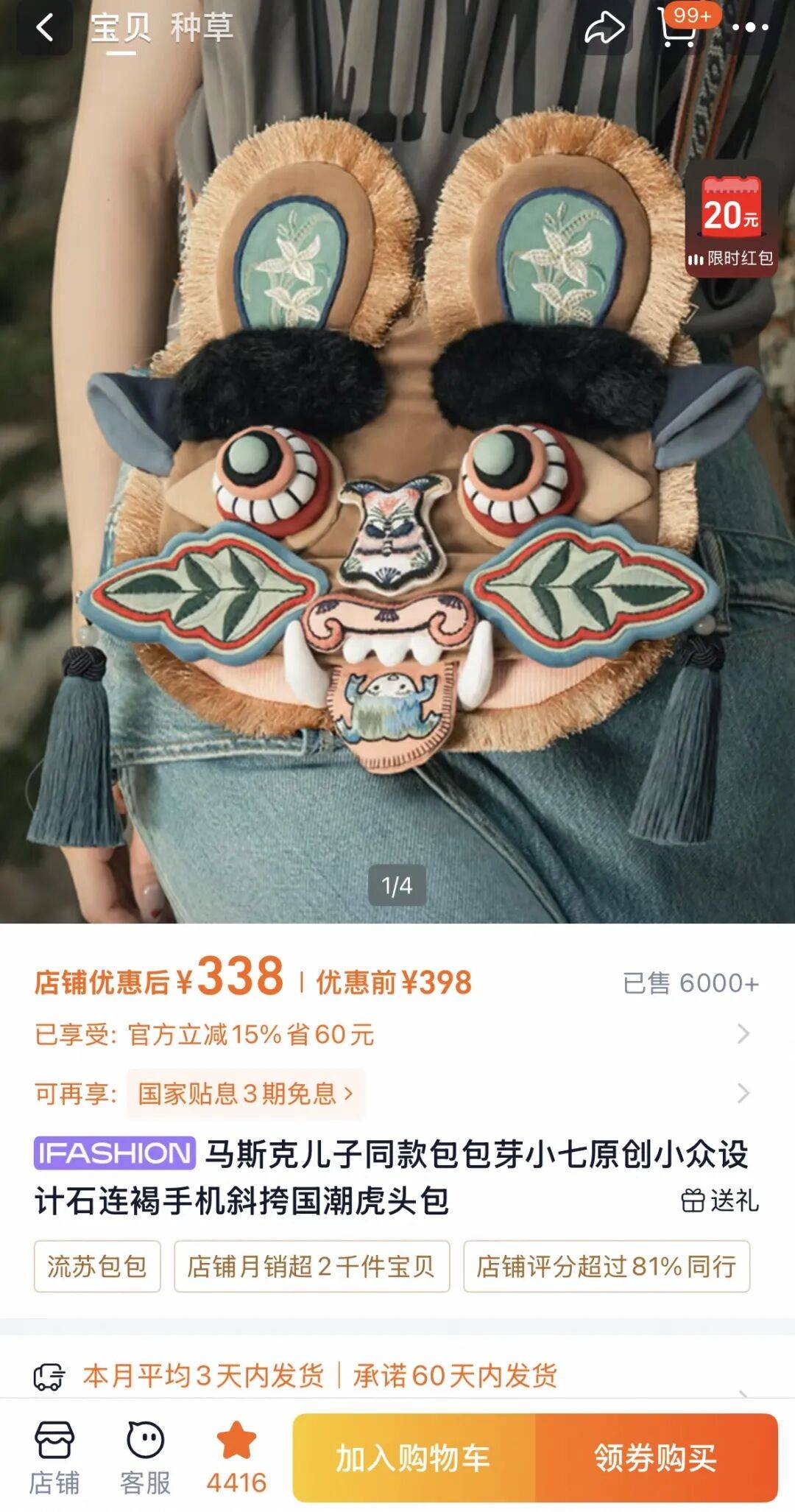
Task: Buy now via 领券购买
Action: (657, 1458)
